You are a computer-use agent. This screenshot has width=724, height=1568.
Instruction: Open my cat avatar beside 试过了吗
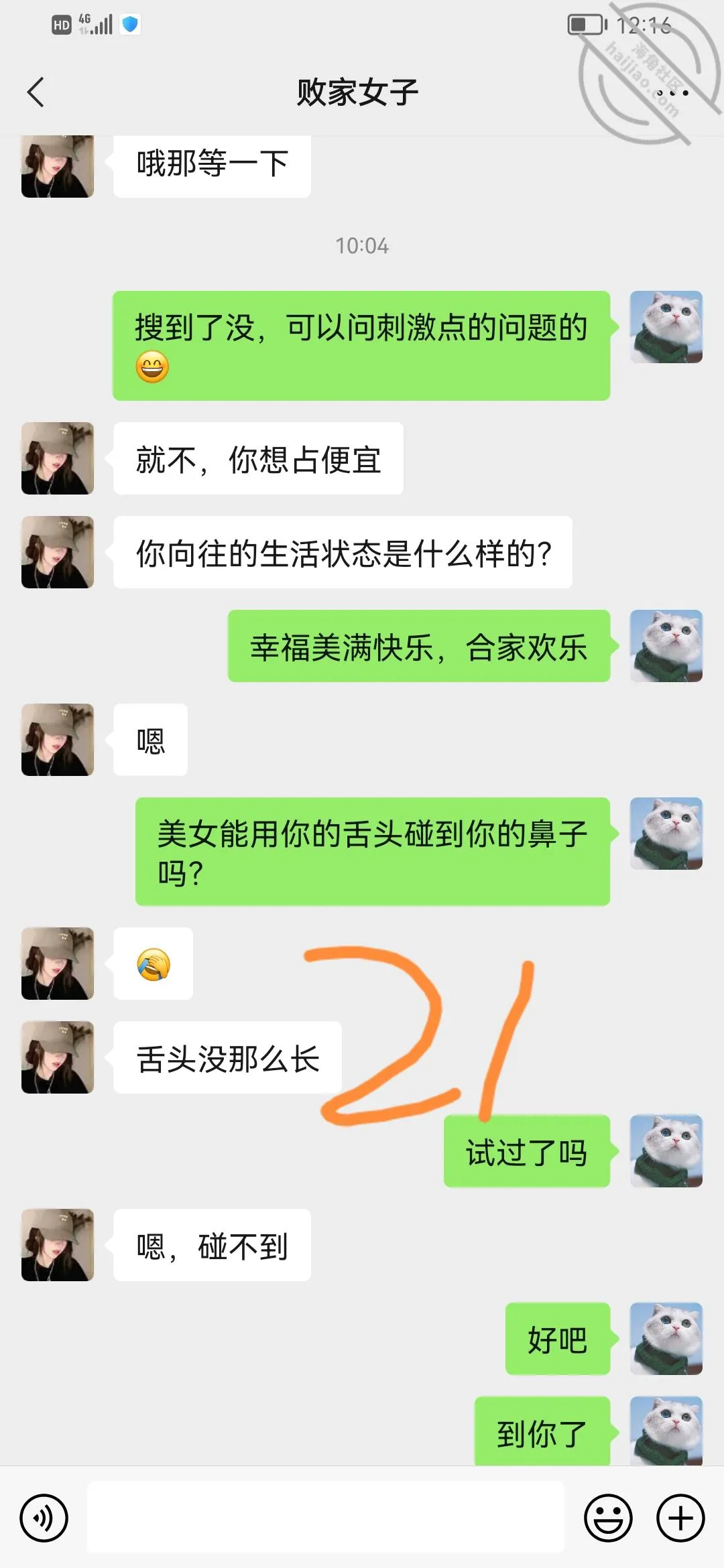666,1151
